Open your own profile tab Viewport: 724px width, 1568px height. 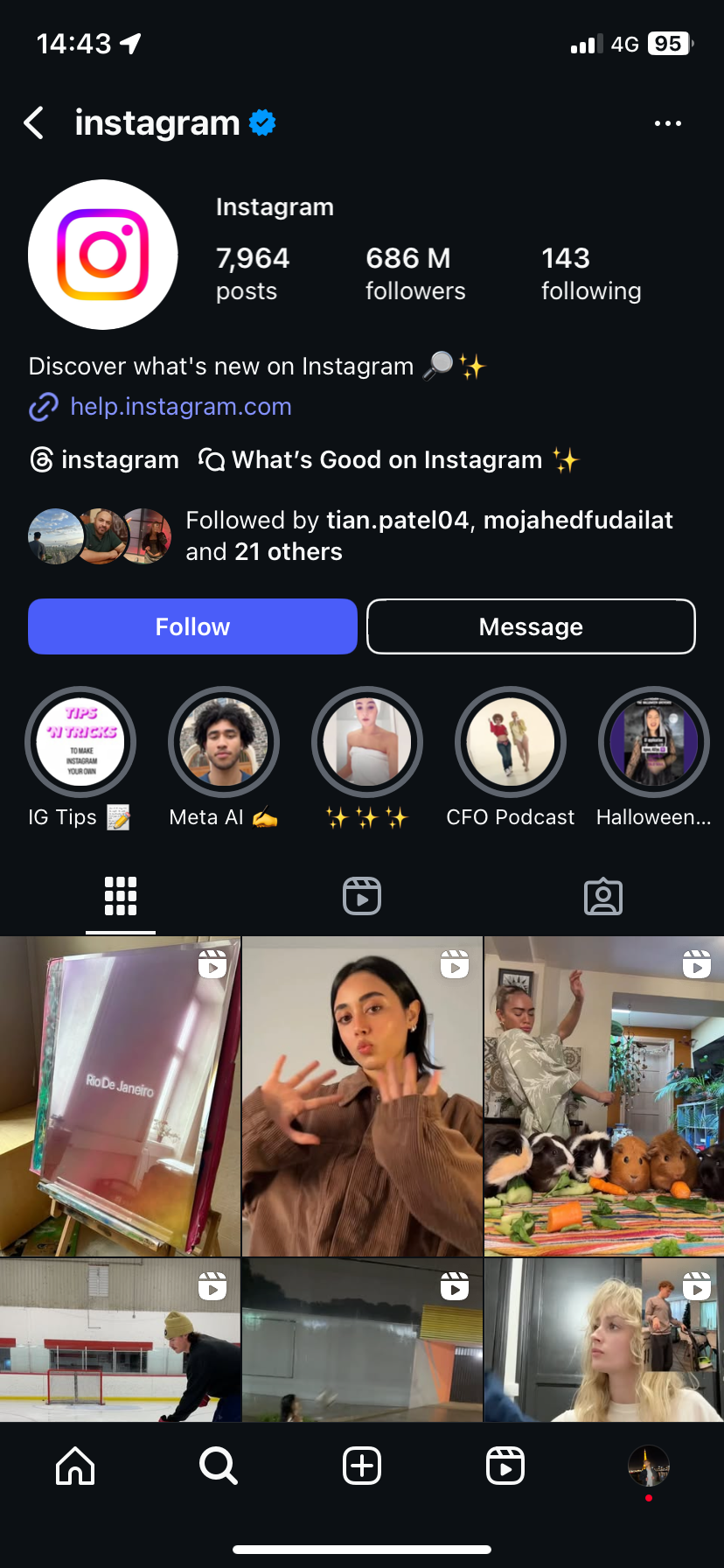(x=649, y=1465)
